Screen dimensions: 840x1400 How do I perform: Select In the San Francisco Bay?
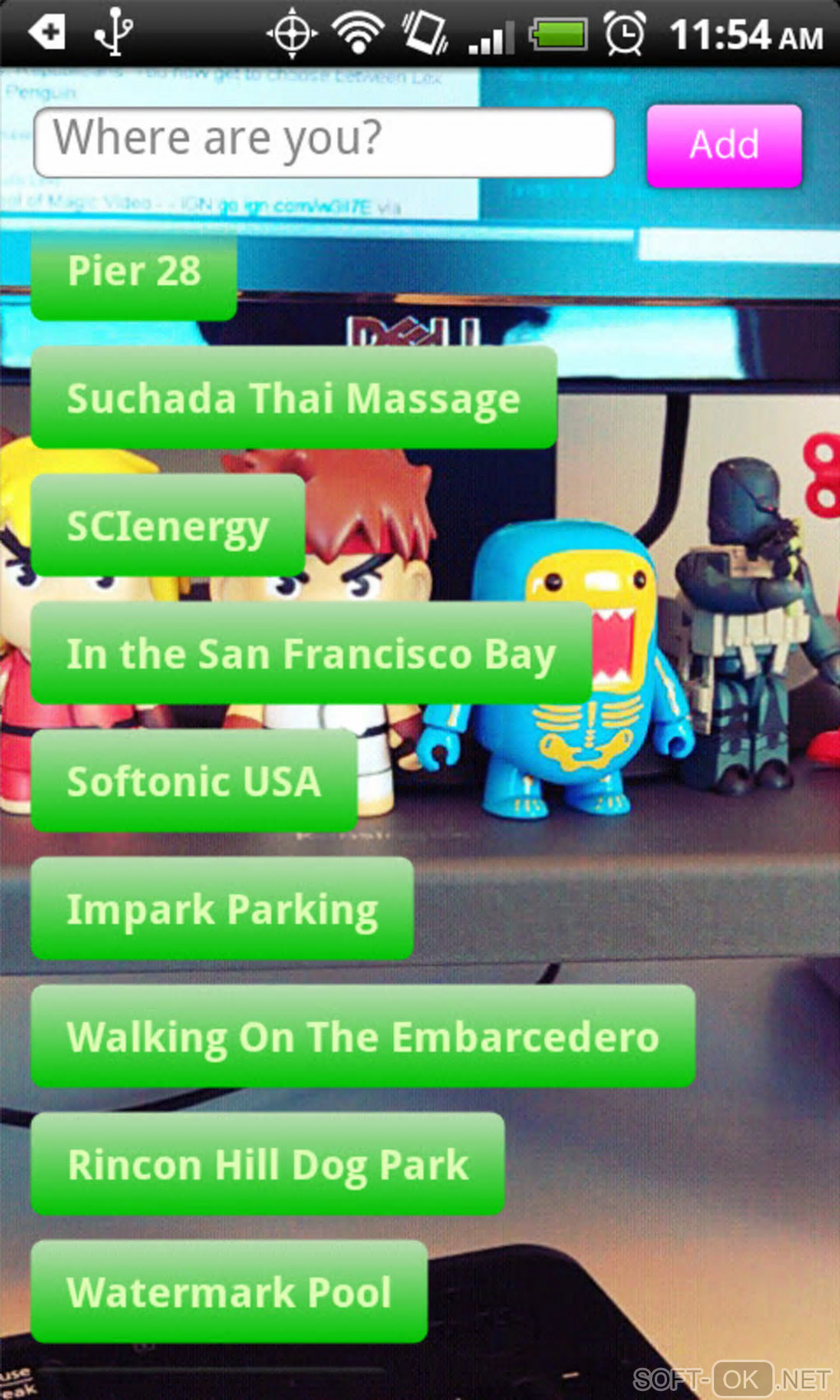tap(311, 653)
